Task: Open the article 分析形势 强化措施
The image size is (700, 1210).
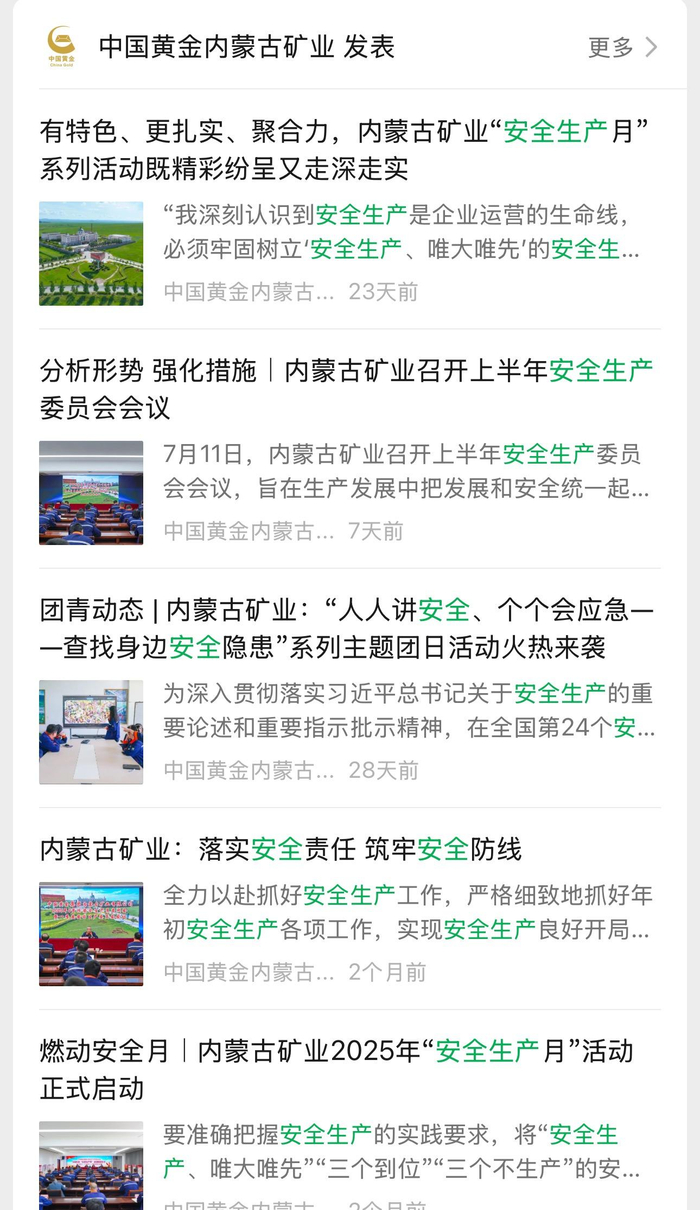Action: tap(350, 449)
